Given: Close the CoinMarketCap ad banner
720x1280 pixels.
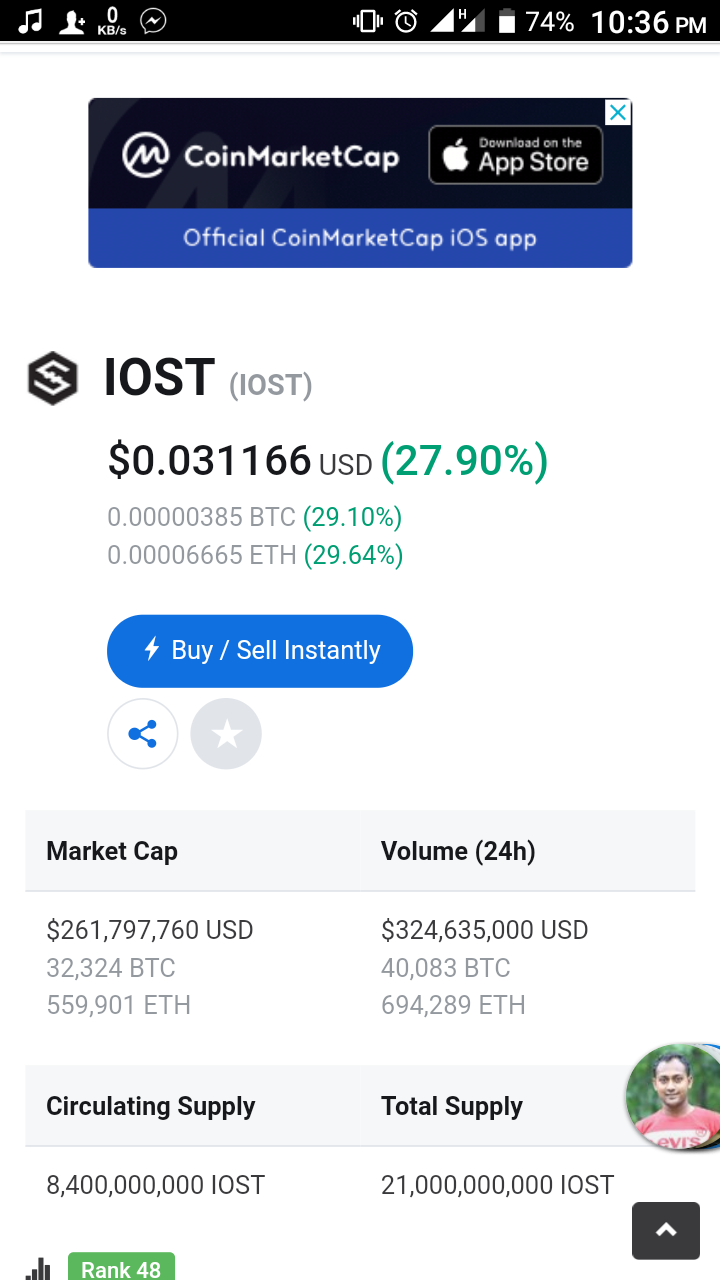Looking at the screenshot, I should (619, 113).
